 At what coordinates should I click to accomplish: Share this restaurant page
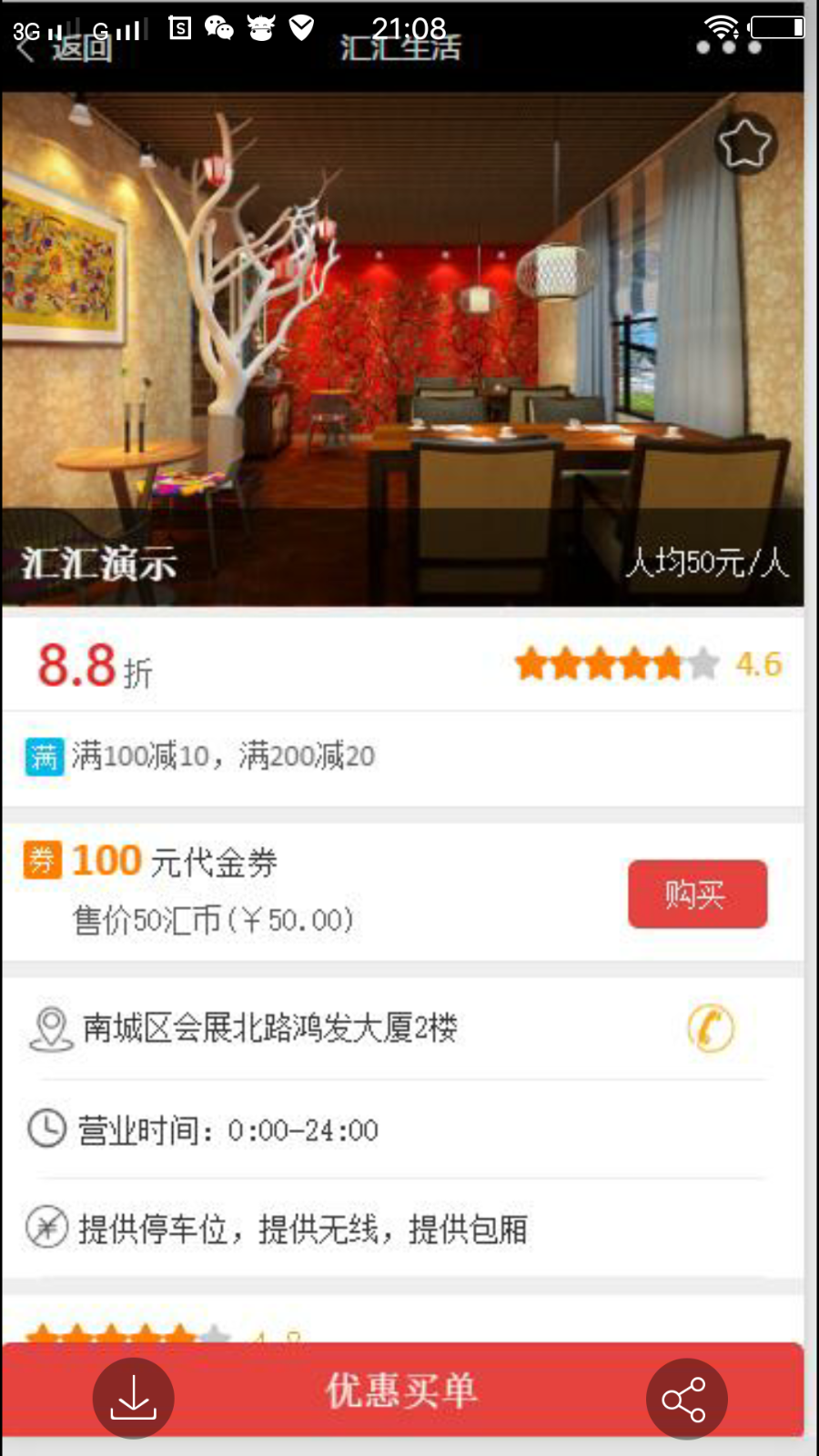(686, 1399)
